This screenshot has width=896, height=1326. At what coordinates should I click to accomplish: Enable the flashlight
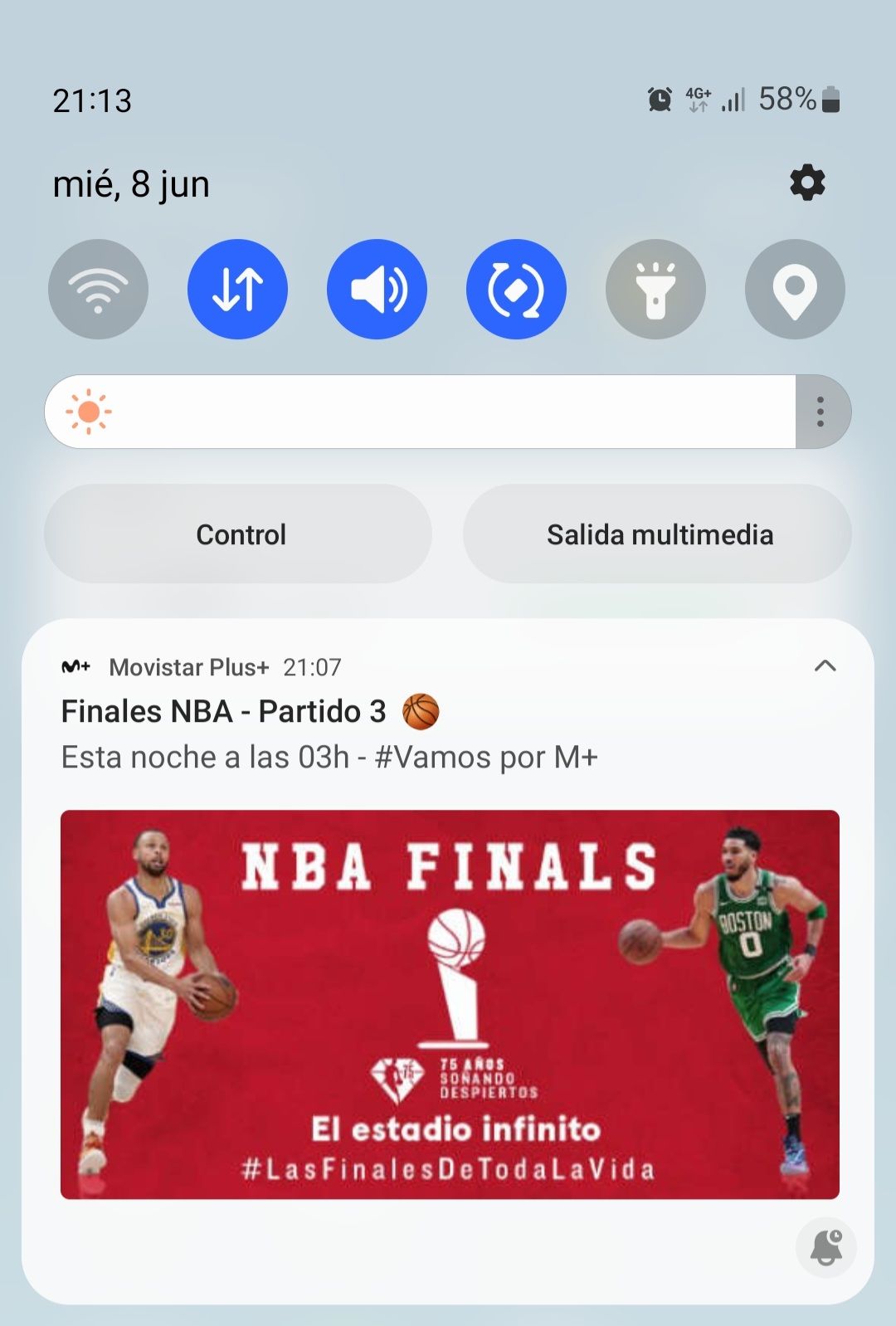[x=655, y=290]
